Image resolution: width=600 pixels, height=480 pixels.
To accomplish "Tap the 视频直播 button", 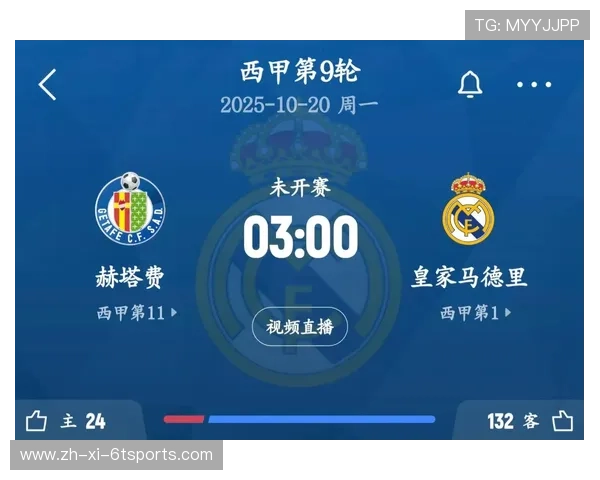I will point(300,326).
